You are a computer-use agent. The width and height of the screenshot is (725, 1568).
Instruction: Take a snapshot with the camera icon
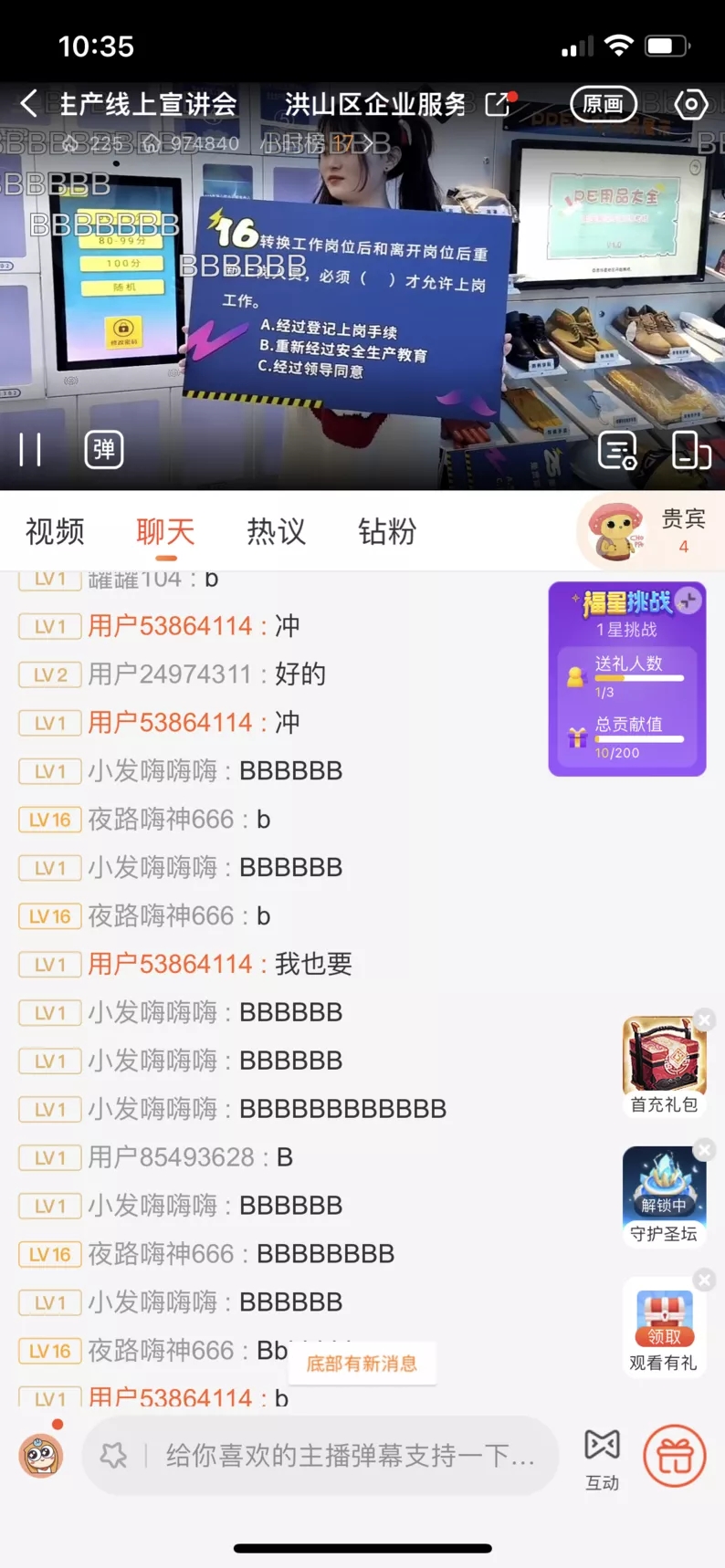[x=691, y=105]
